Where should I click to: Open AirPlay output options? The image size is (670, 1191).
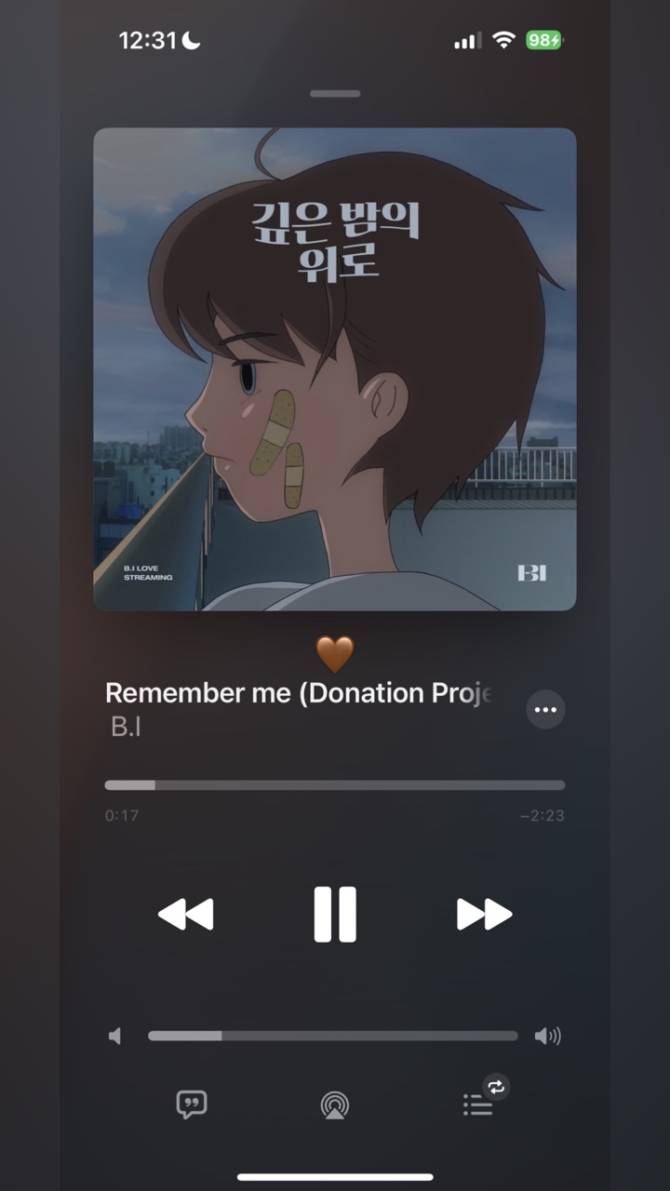(x=335, y=1105)
